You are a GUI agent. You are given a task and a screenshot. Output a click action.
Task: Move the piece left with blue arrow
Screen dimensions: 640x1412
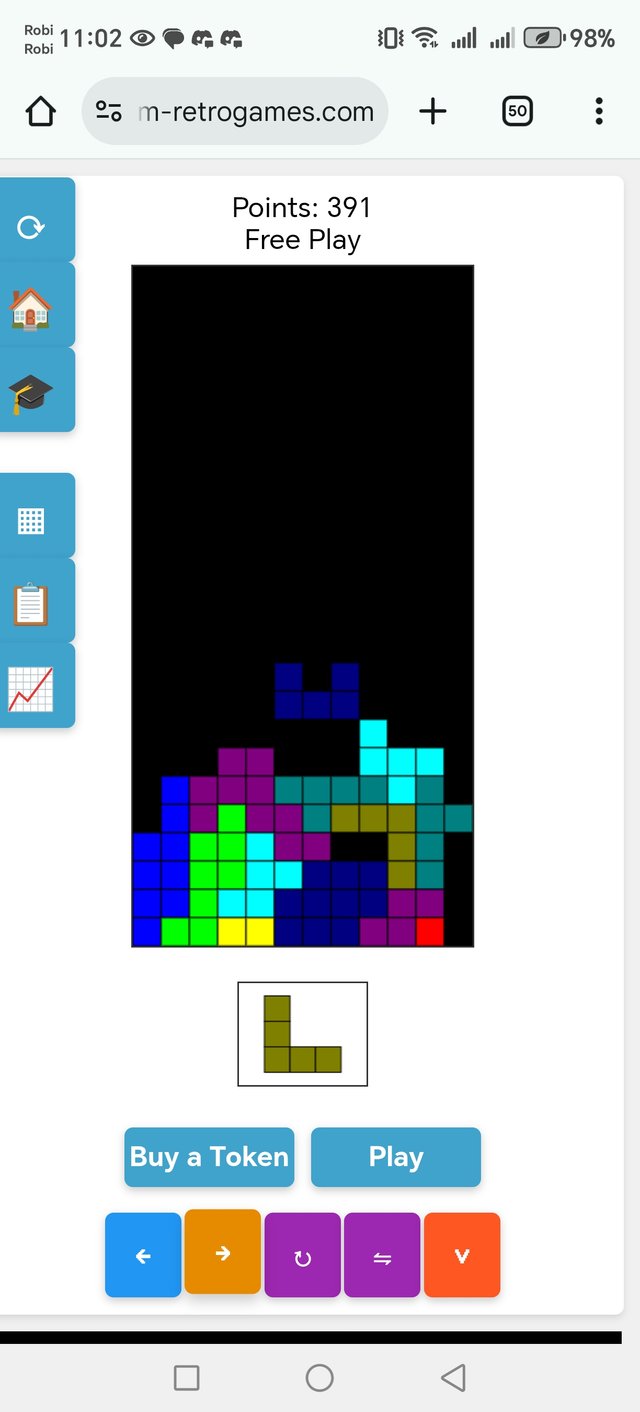click(143, 1256)
